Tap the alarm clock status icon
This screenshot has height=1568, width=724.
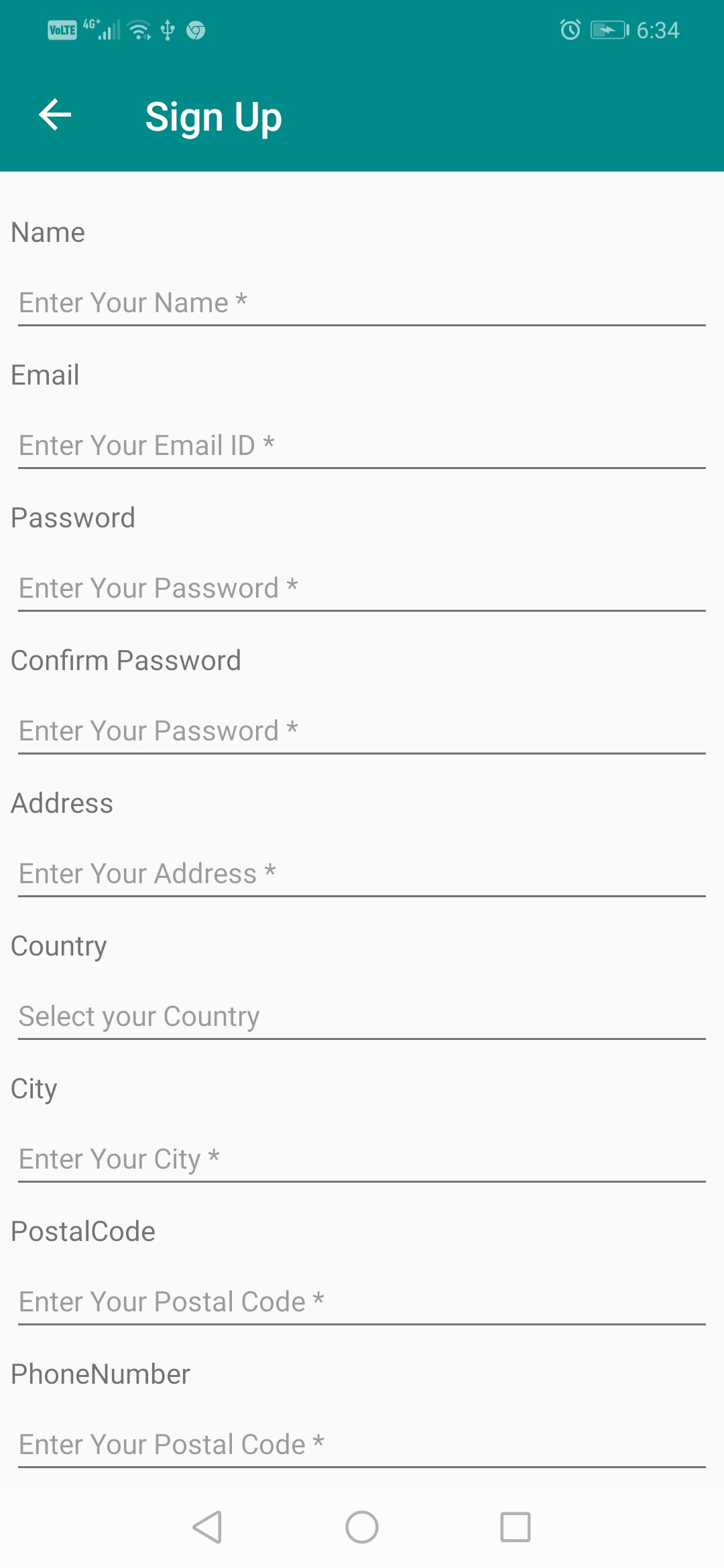568,29
